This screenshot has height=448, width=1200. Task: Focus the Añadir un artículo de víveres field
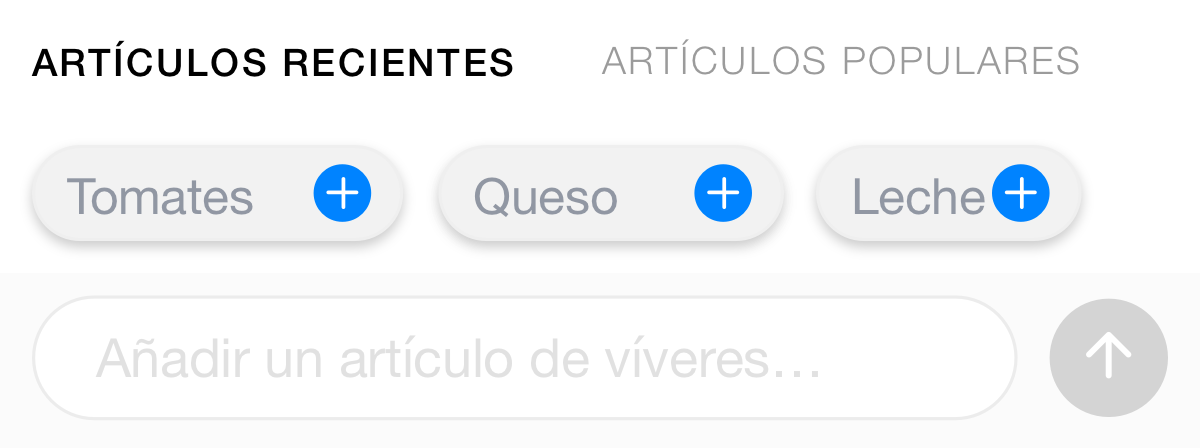coord(524,358)
